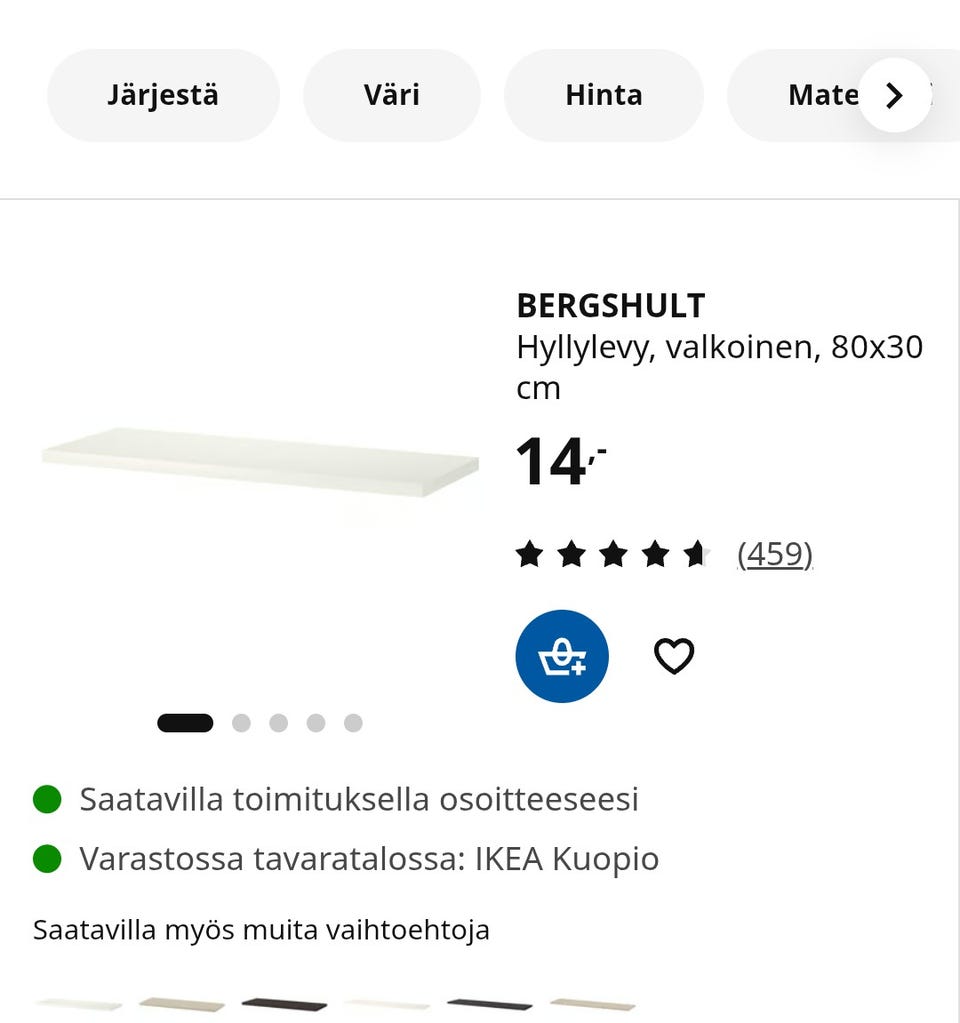Open BERGSHULT product page via title
The image size is (960, 1023).
tap(610, 306)
